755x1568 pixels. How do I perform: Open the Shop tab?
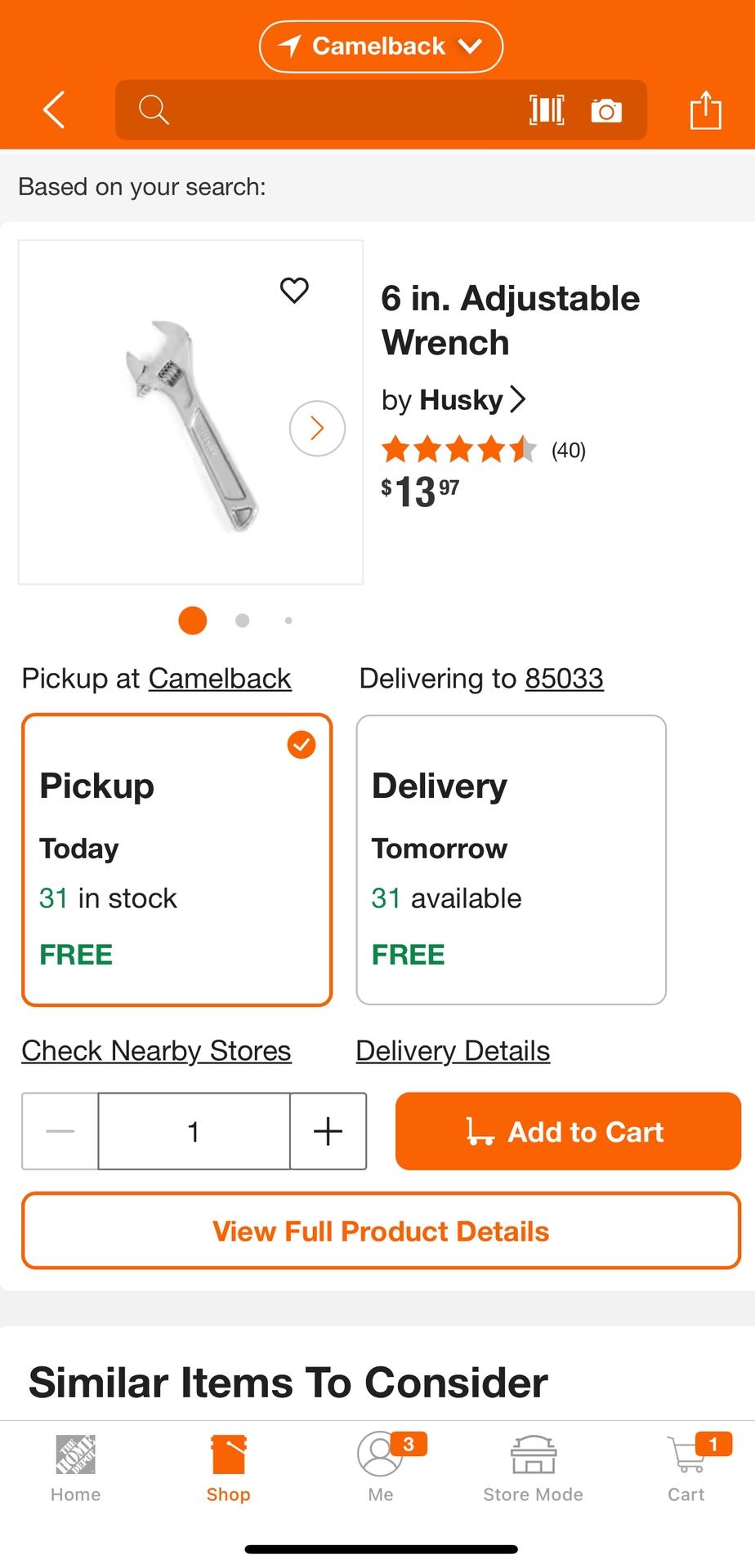pos(227,1466)
